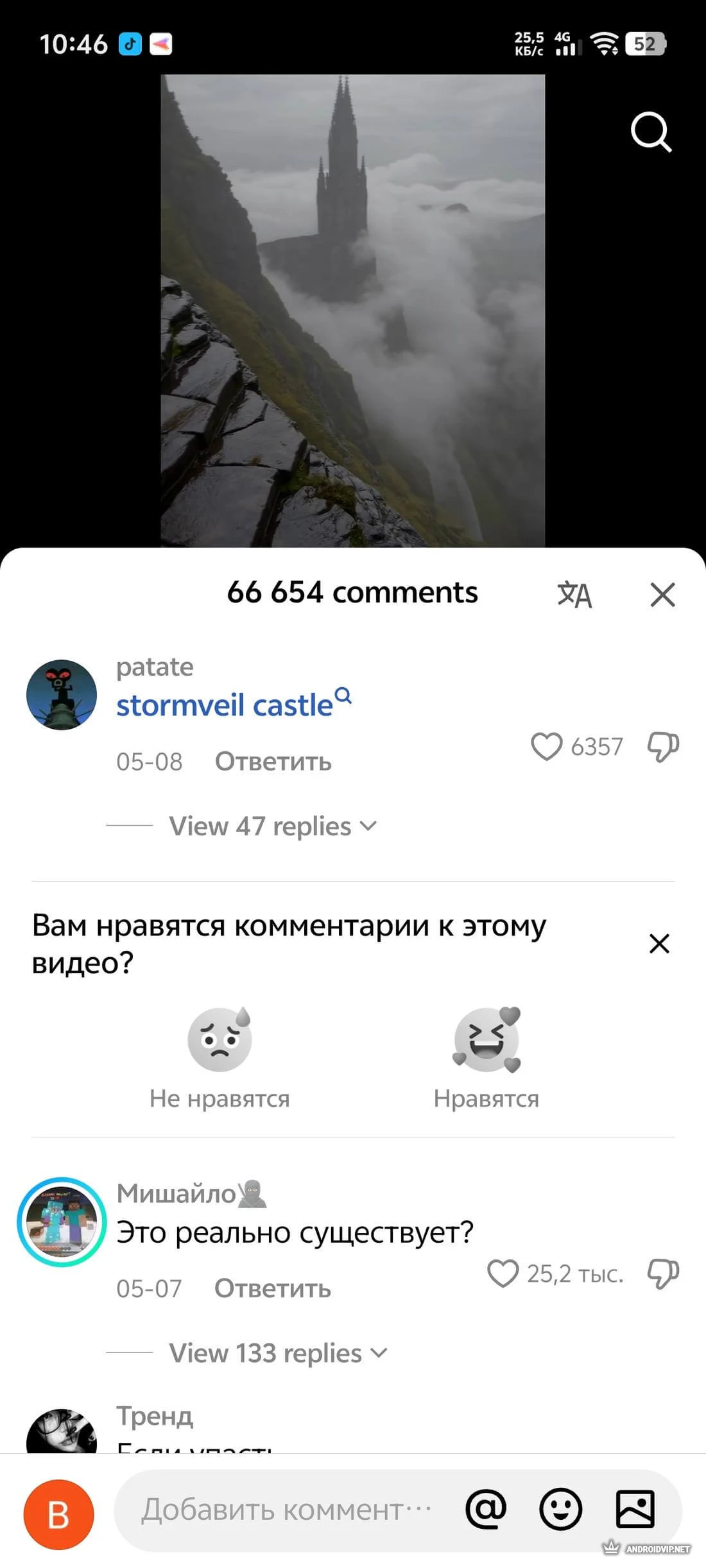
Task: Open the search magnifier over the video
Action: click(651, 132)
